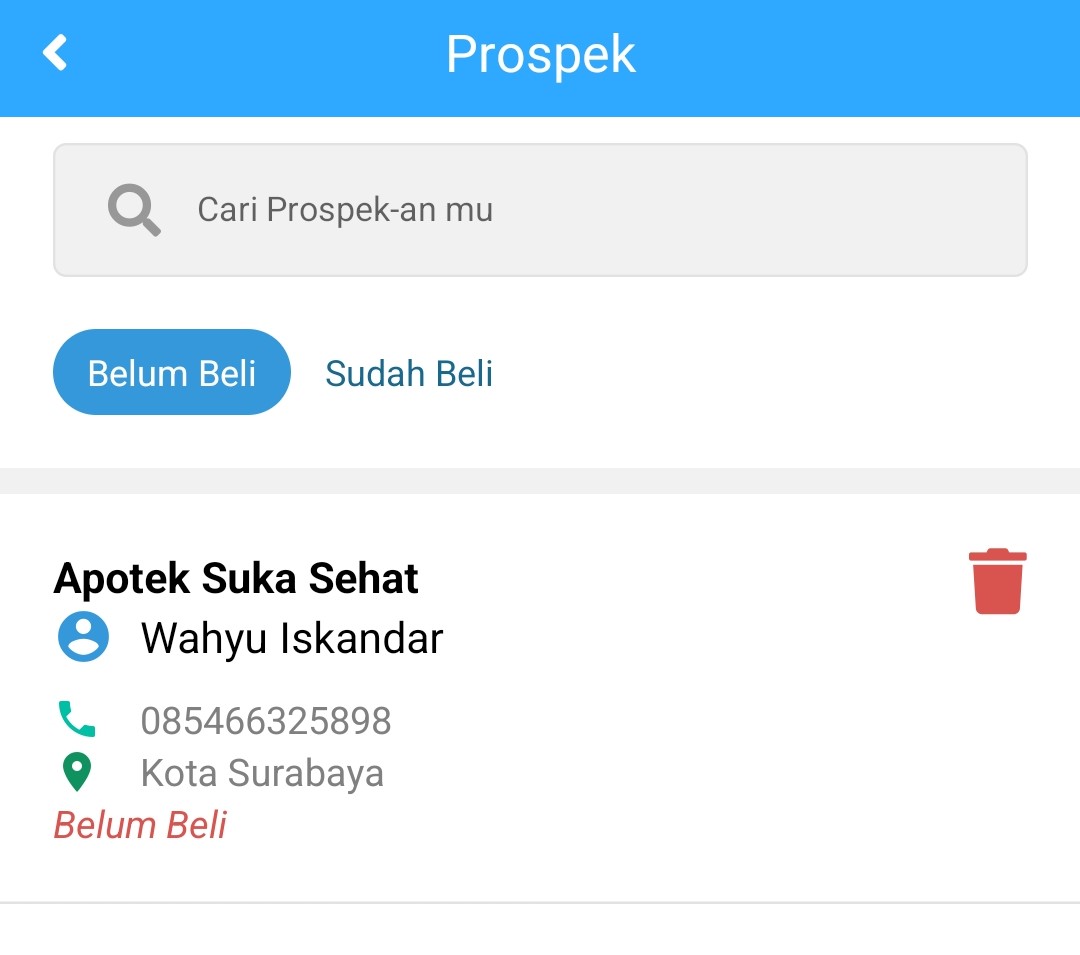Tap the Cari Prospek-an mu search field

click(x=540, y=210)
